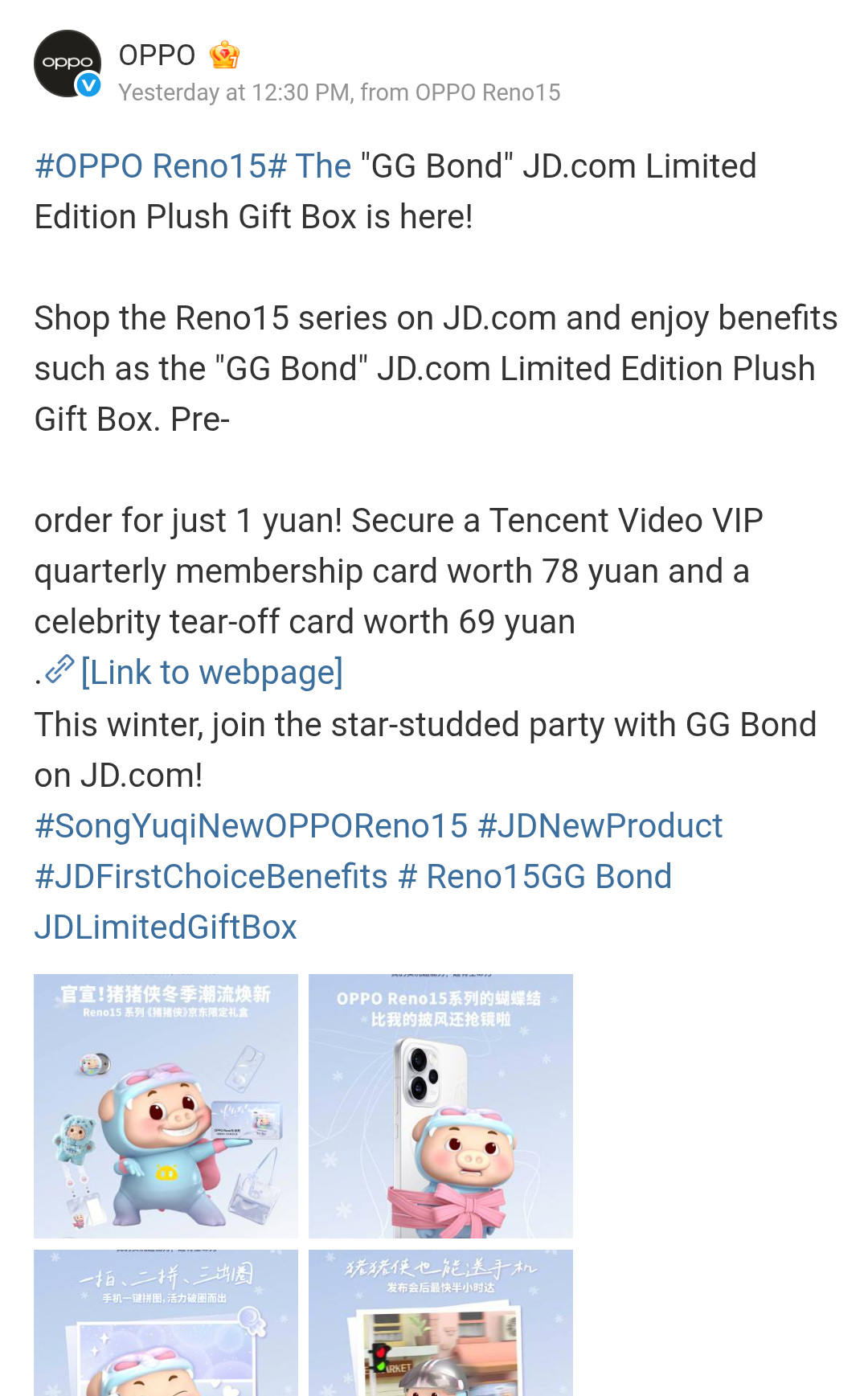Viewport: 868px width, 1396px height.
Task: Follow the Link to webpage
Action: 211,672
